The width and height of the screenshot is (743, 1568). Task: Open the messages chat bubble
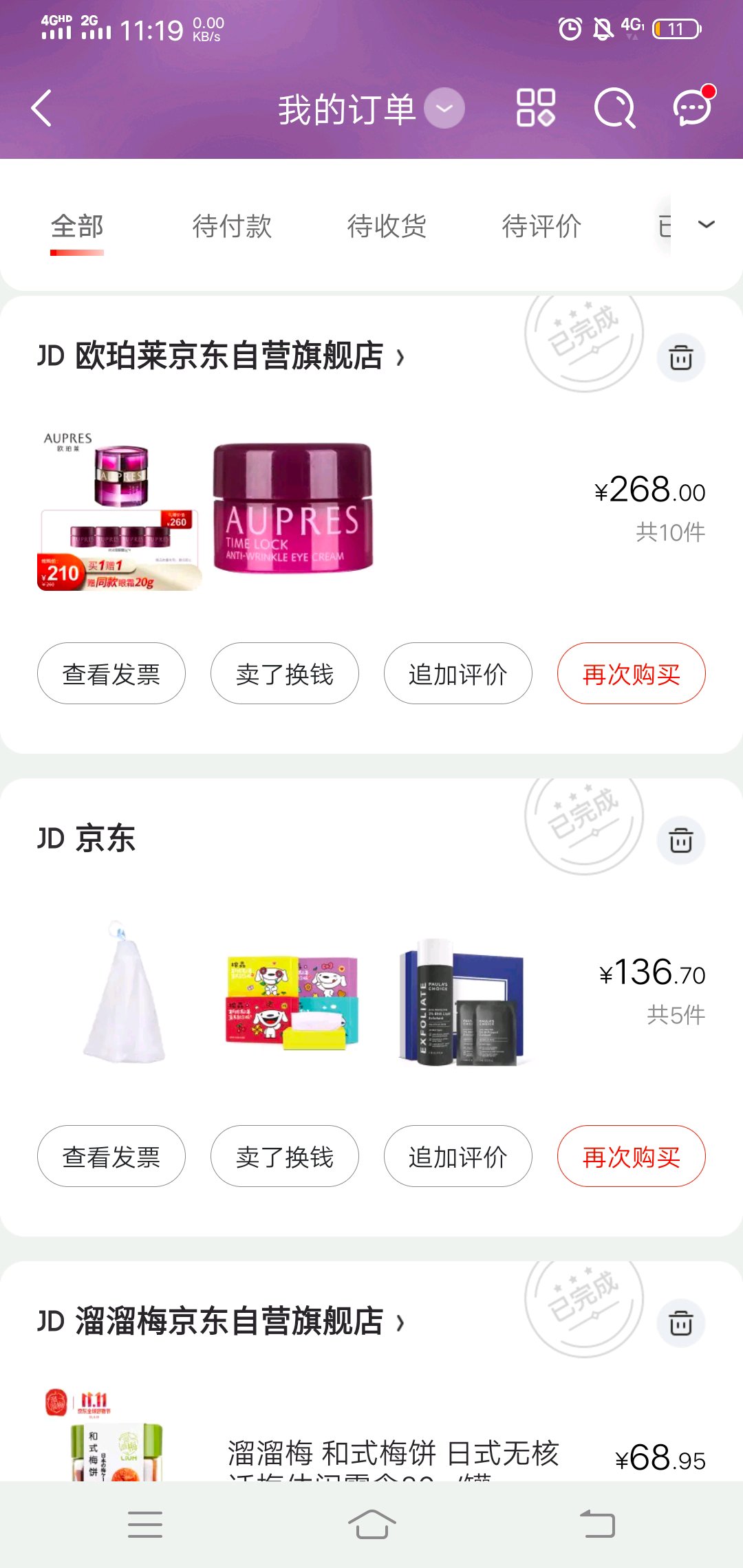click(x=692, y=108)
